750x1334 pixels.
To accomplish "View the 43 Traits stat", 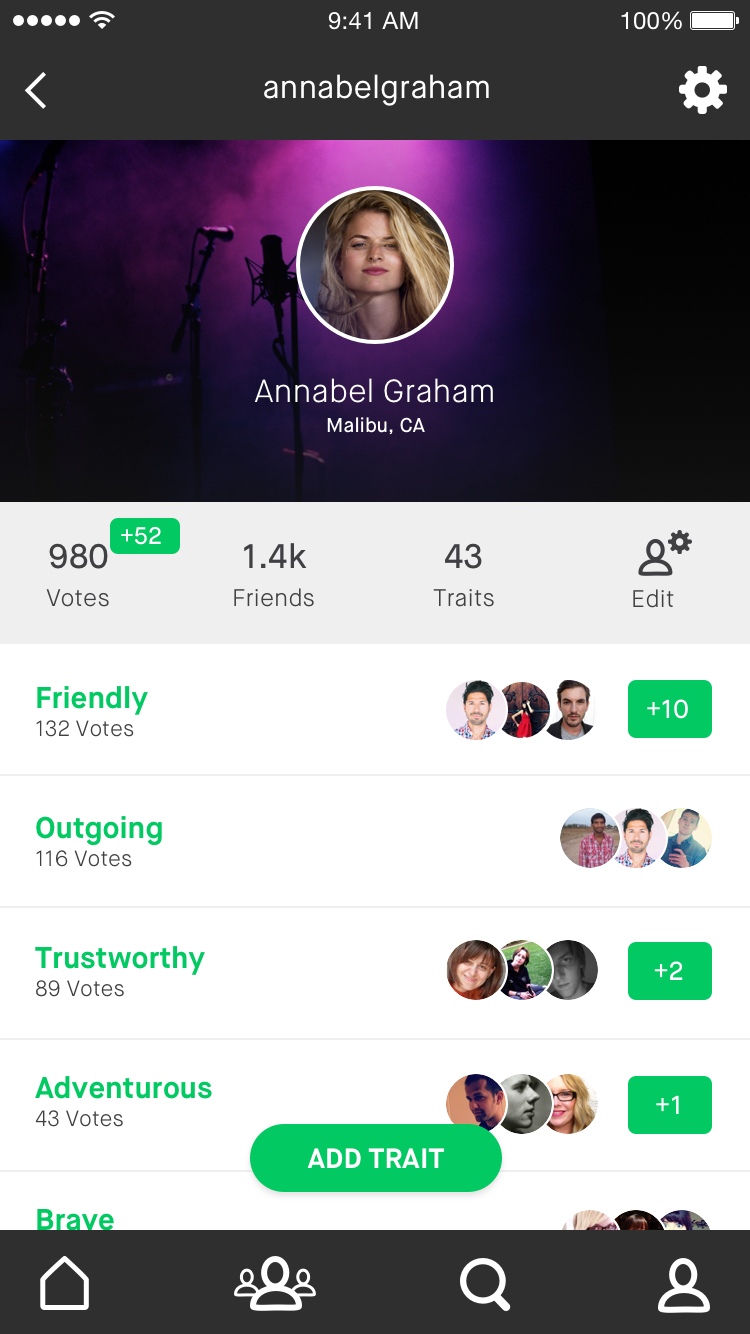I will pos(463,574).
